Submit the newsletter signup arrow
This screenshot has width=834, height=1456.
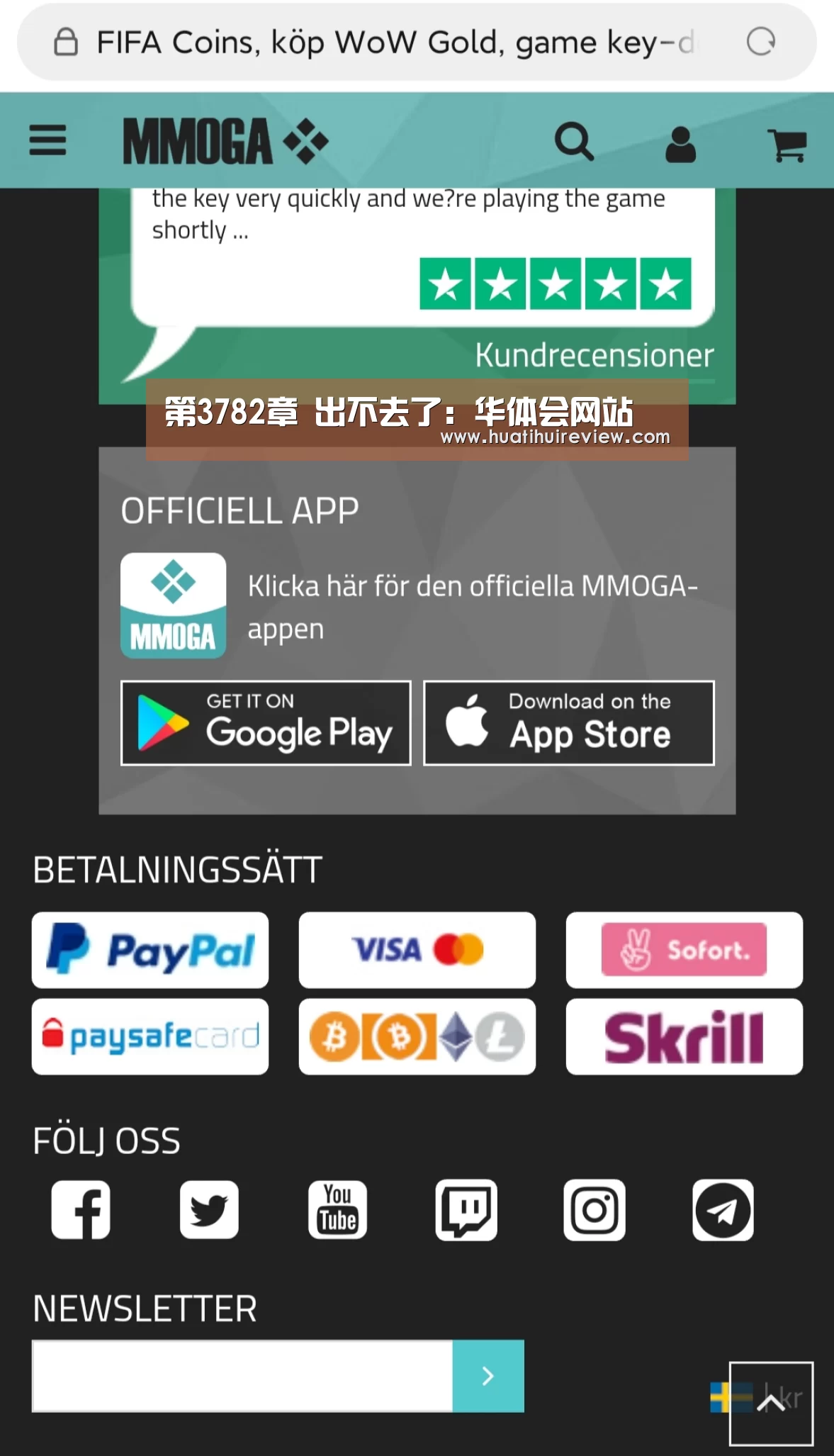click(488, 1376)
